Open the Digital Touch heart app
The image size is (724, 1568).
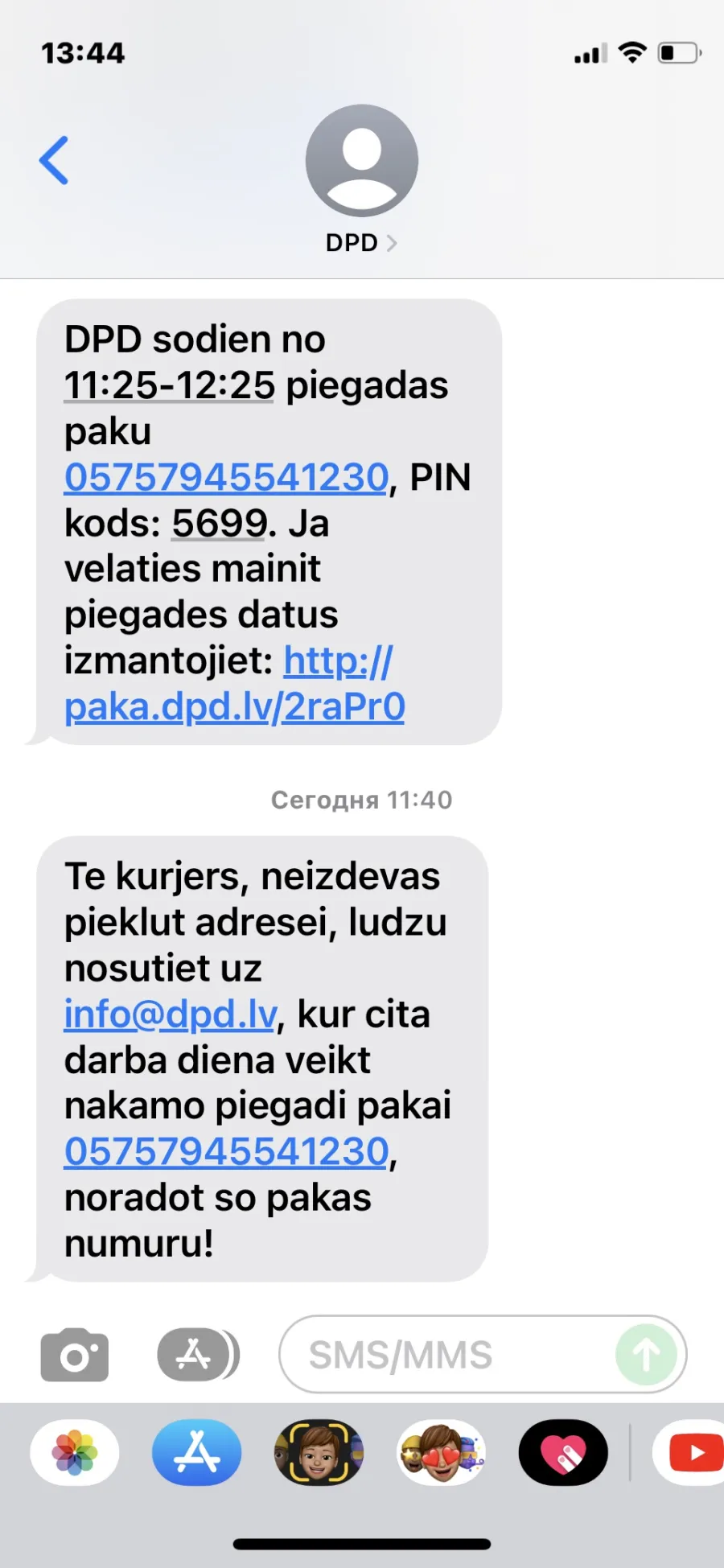(x=563, y=1453)
